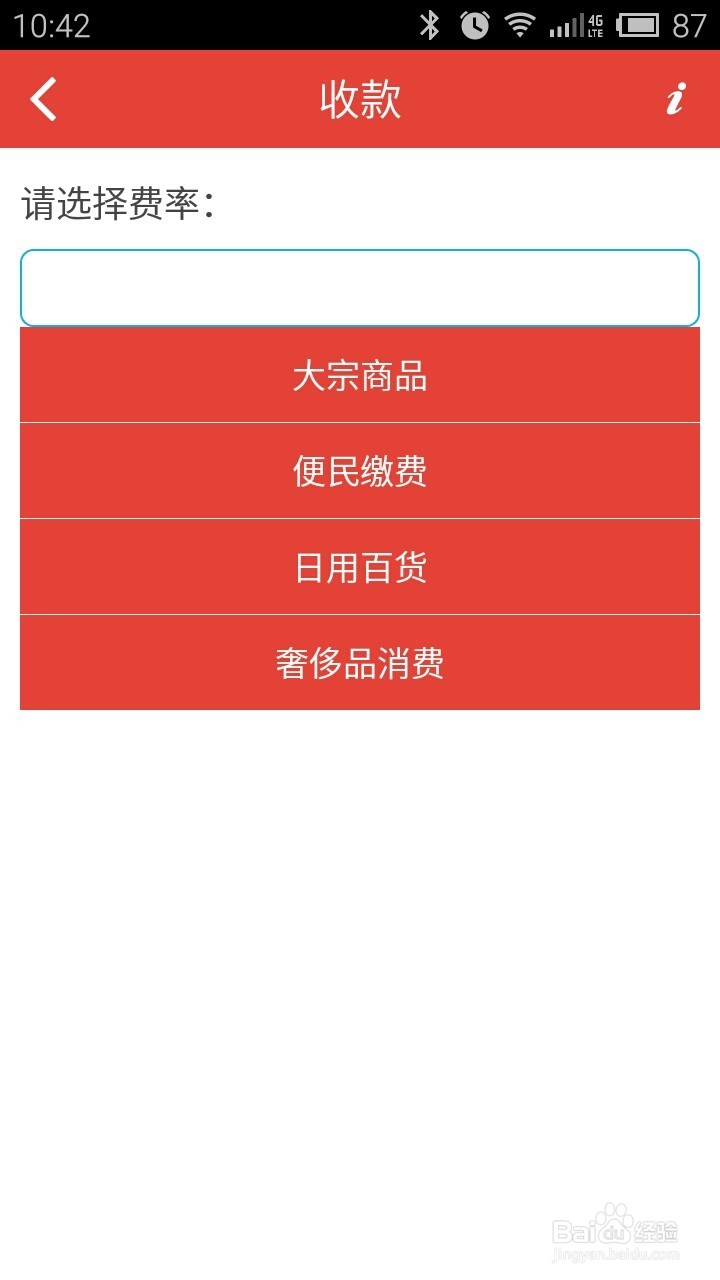Toggle selection of 便民缴费 category
720x1280 pixels.
pyautogui.click(x=360, y=471)
